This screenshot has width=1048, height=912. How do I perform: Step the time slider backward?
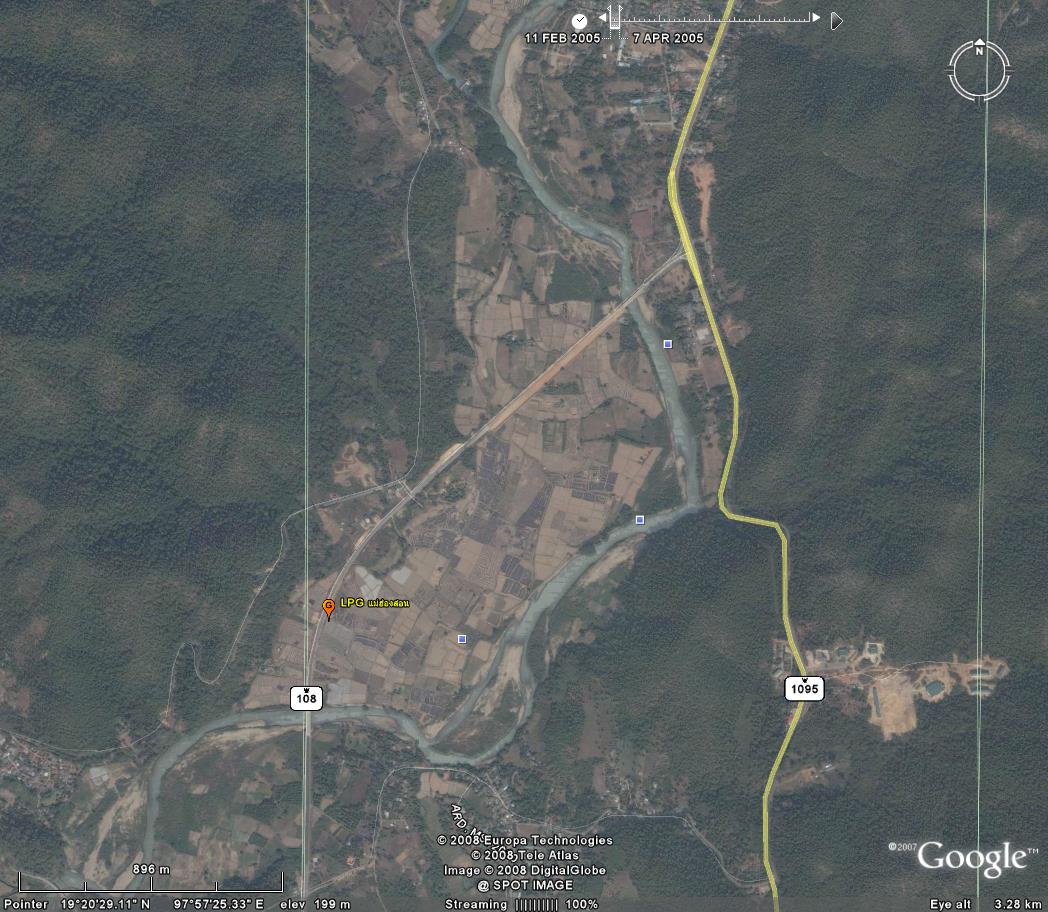602,18
